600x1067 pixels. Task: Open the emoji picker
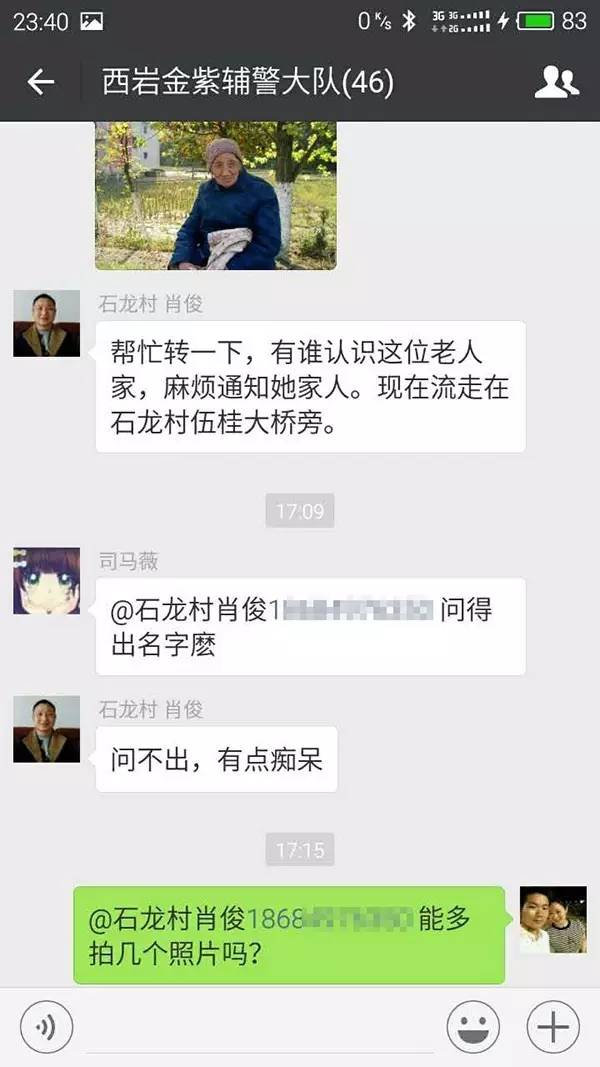473,1027
